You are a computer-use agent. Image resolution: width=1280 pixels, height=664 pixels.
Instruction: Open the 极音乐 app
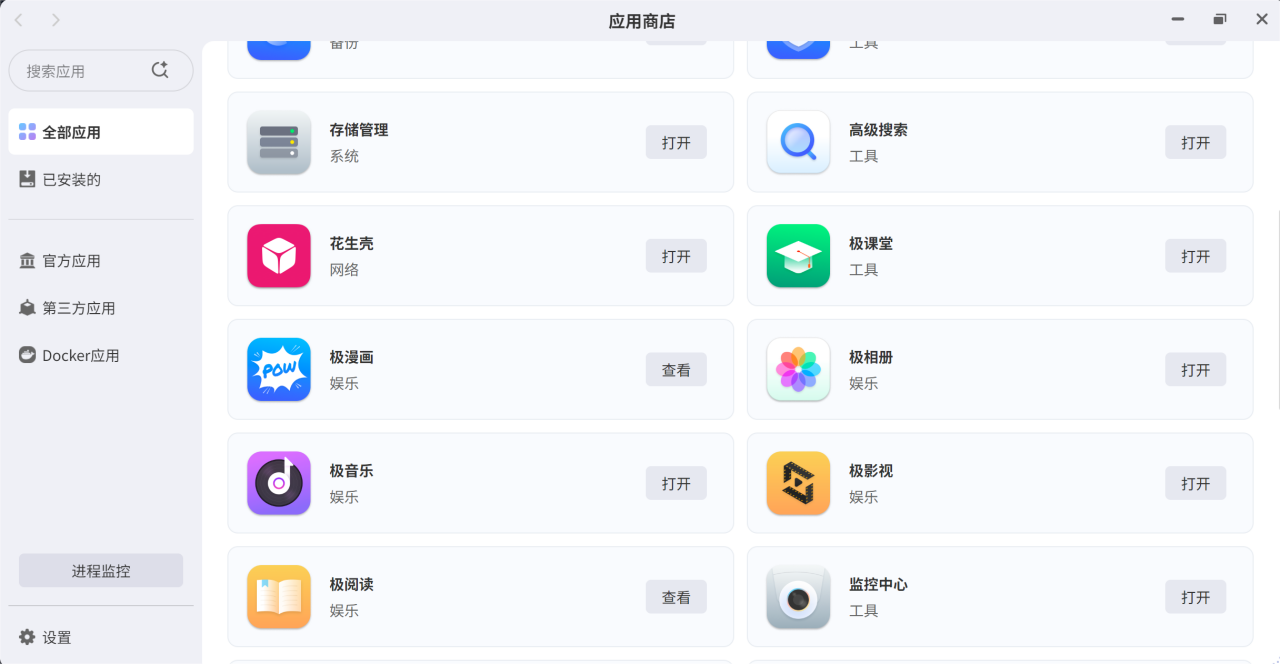(676, 484)
